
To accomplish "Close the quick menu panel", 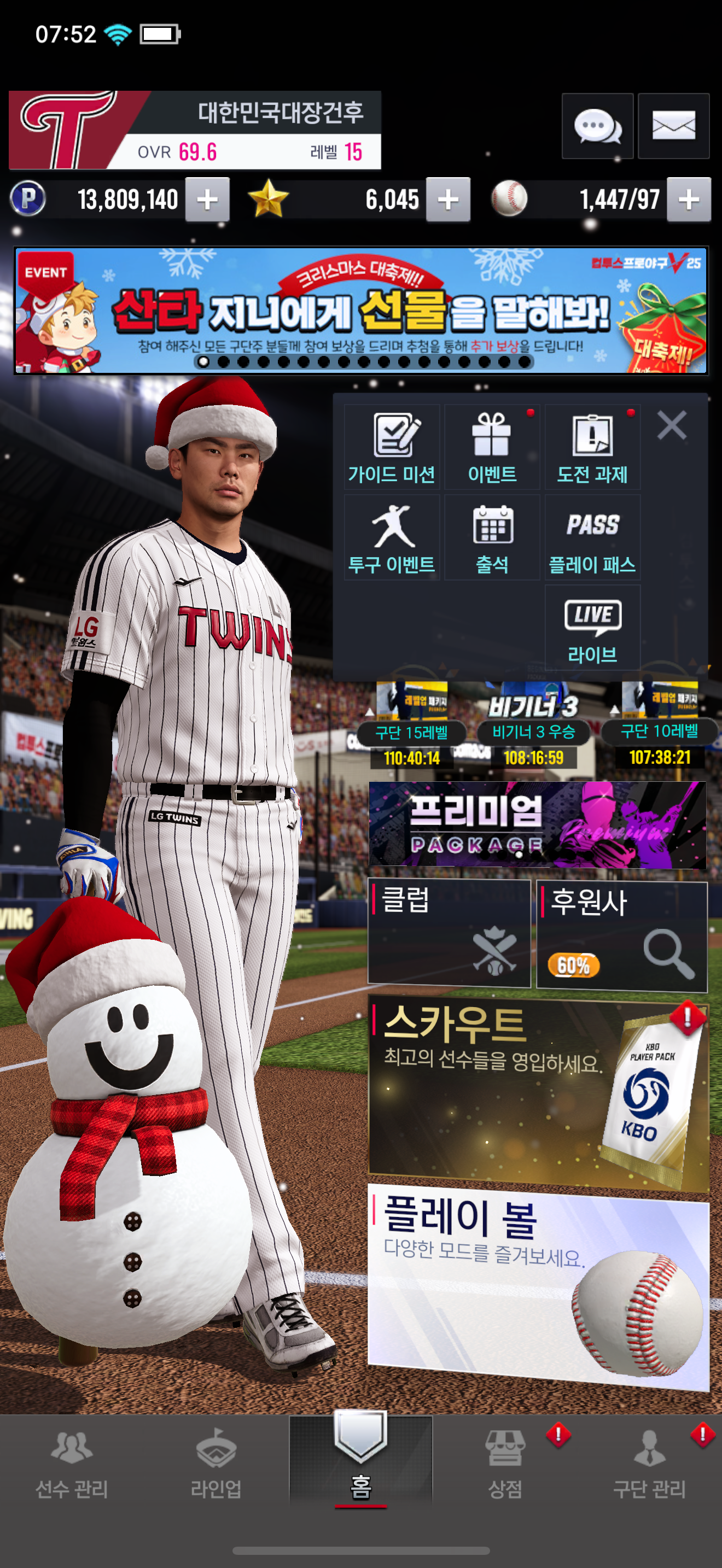I will click(672, 425).
